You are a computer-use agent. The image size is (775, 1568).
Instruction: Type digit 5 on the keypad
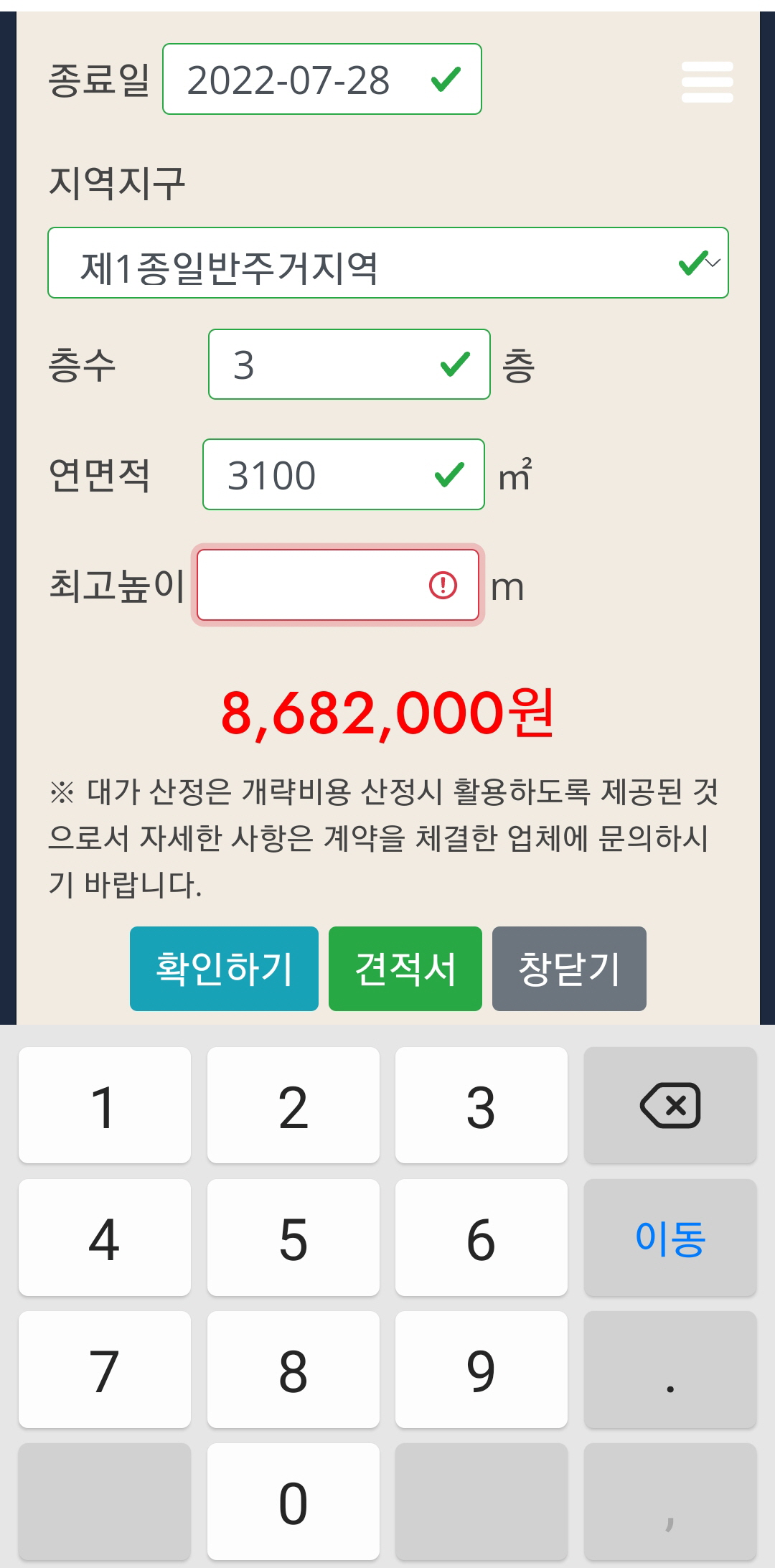pos(293,1238)
